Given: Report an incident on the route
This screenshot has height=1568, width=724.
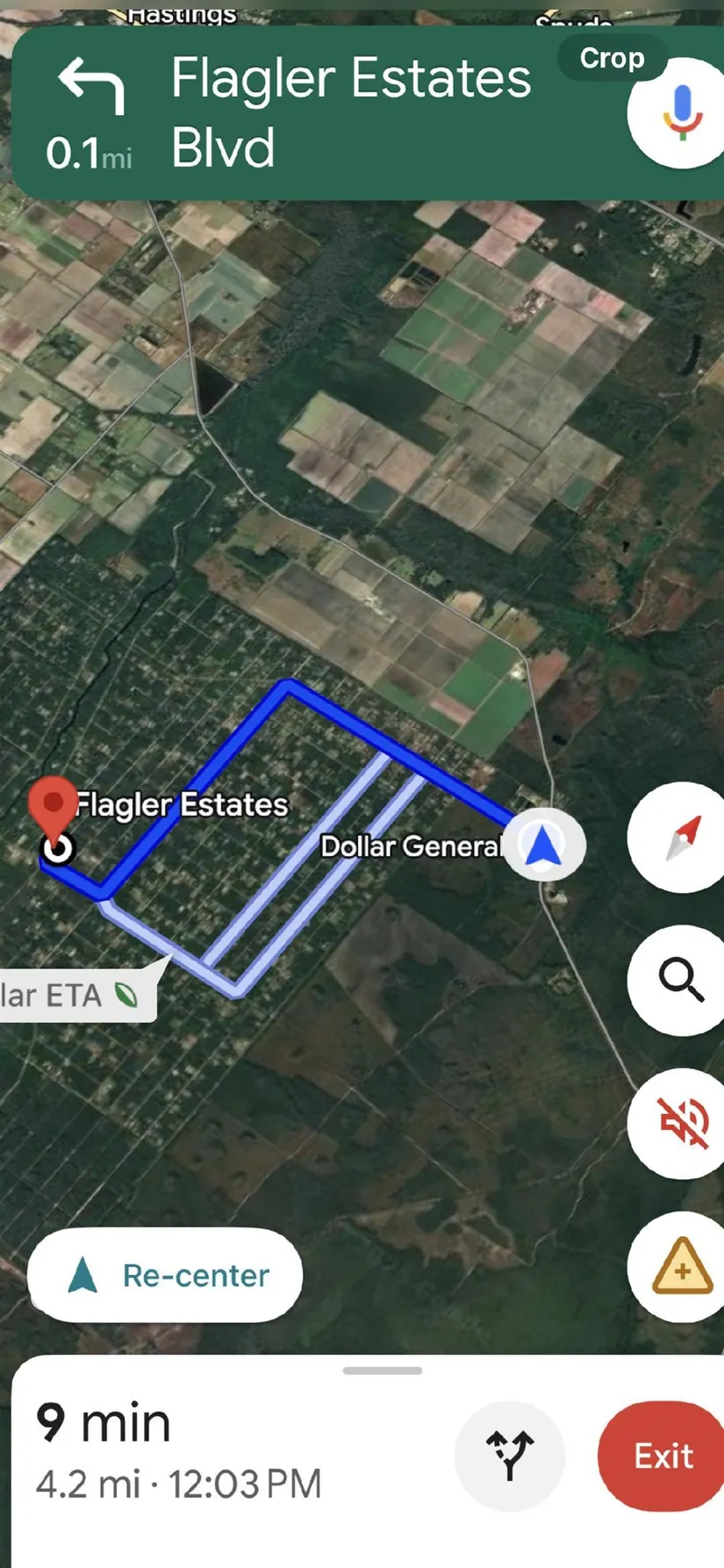Looking at the screenshot, I should click(x=682, y=1266).
